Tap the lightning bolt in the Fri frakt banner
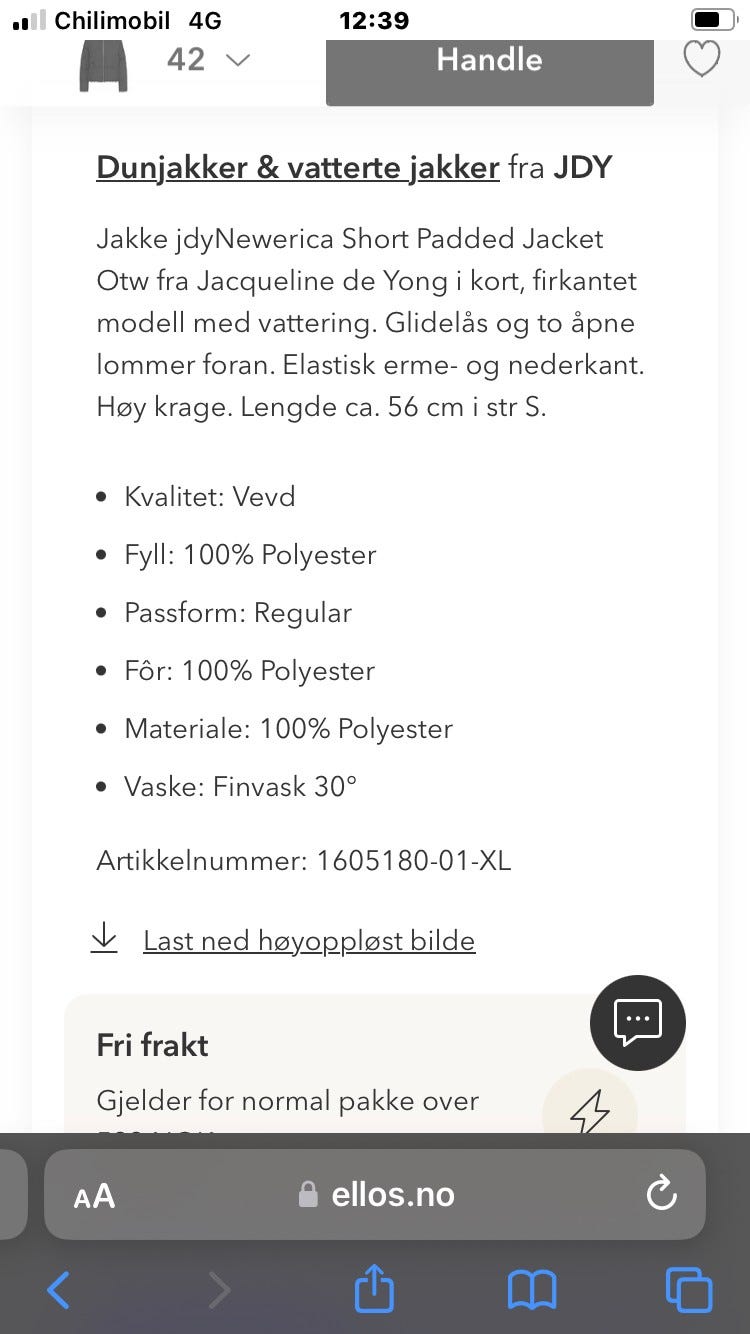This screenshot has height=1334, width=750. coord(590,1108)
